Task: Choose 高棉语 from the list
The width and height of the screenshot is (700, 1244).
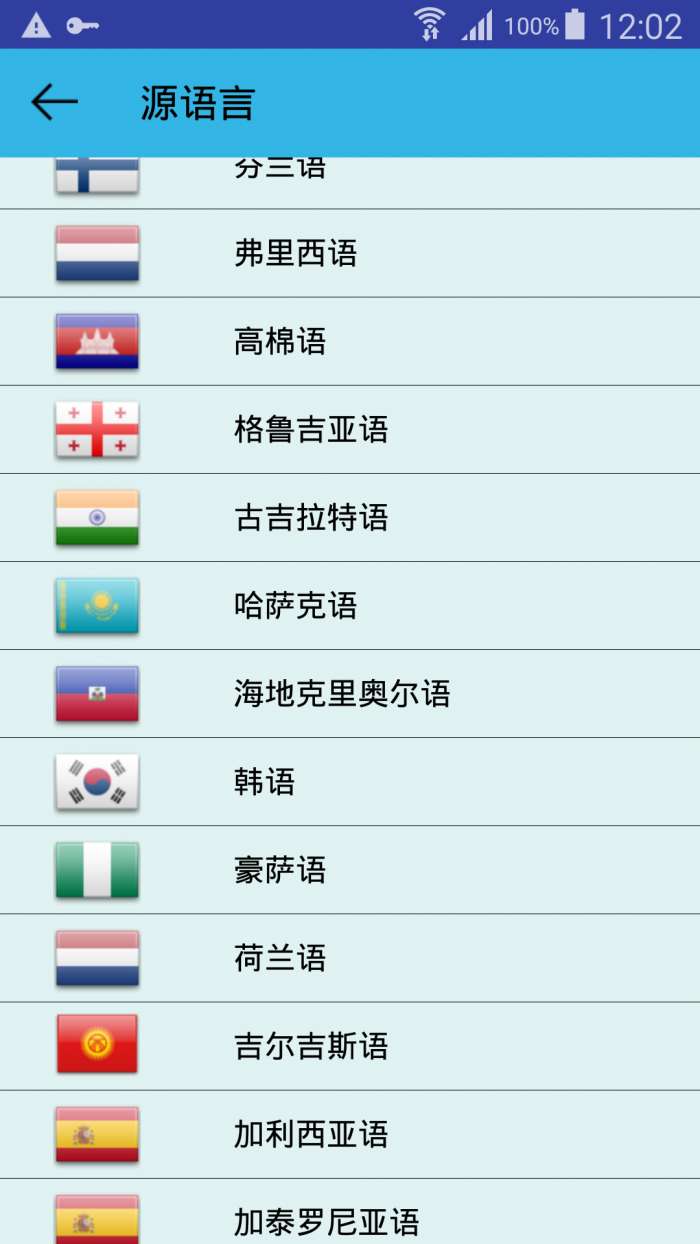Action: coord(350,341)
